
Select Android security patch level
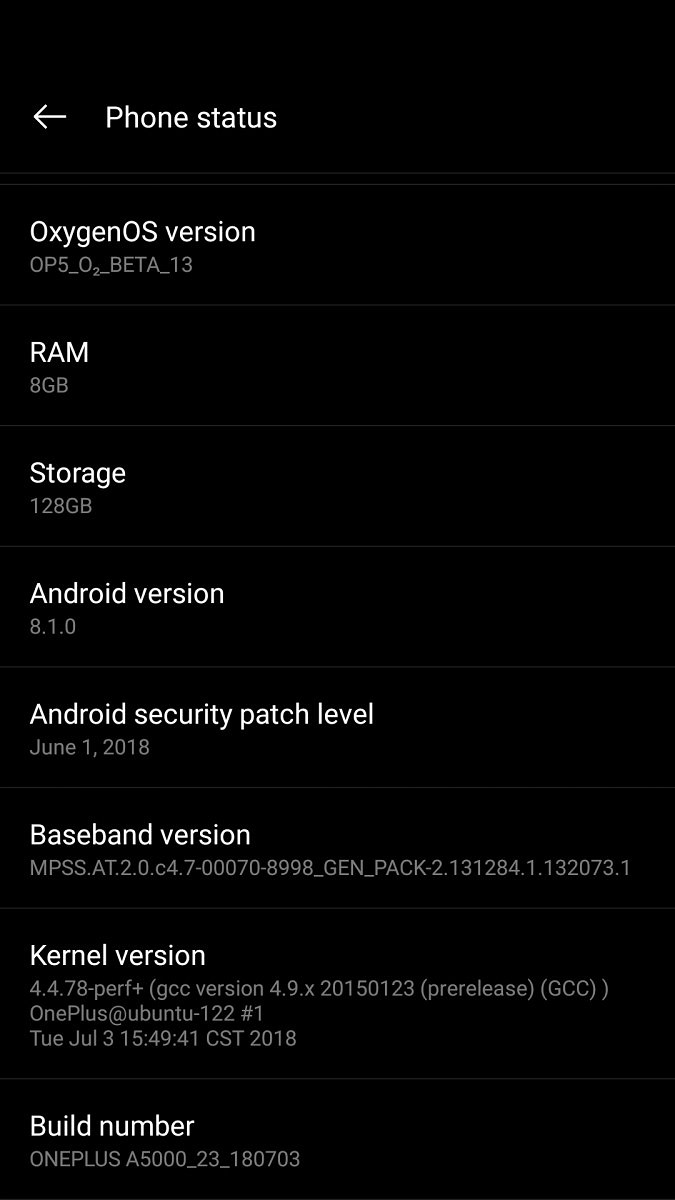(x=337, y=728)
